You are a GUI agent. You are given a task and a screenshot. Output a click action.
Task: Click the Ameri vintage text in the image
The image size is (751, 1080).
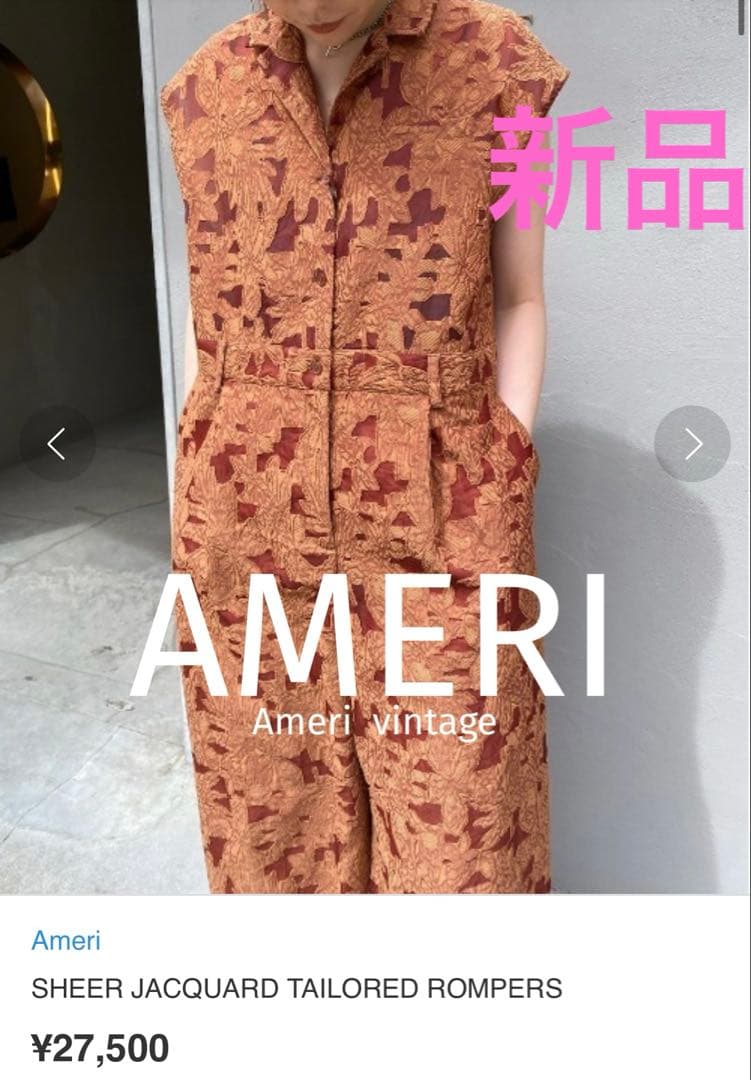coord(375,722)
